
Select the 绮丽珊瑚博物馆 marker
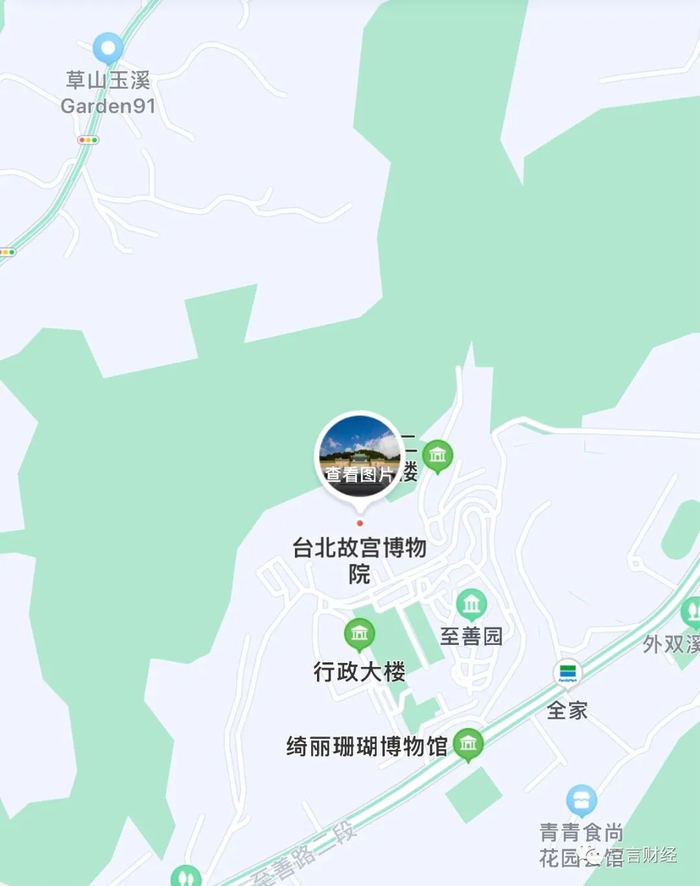pyautogui.click(x=467, y=743)
